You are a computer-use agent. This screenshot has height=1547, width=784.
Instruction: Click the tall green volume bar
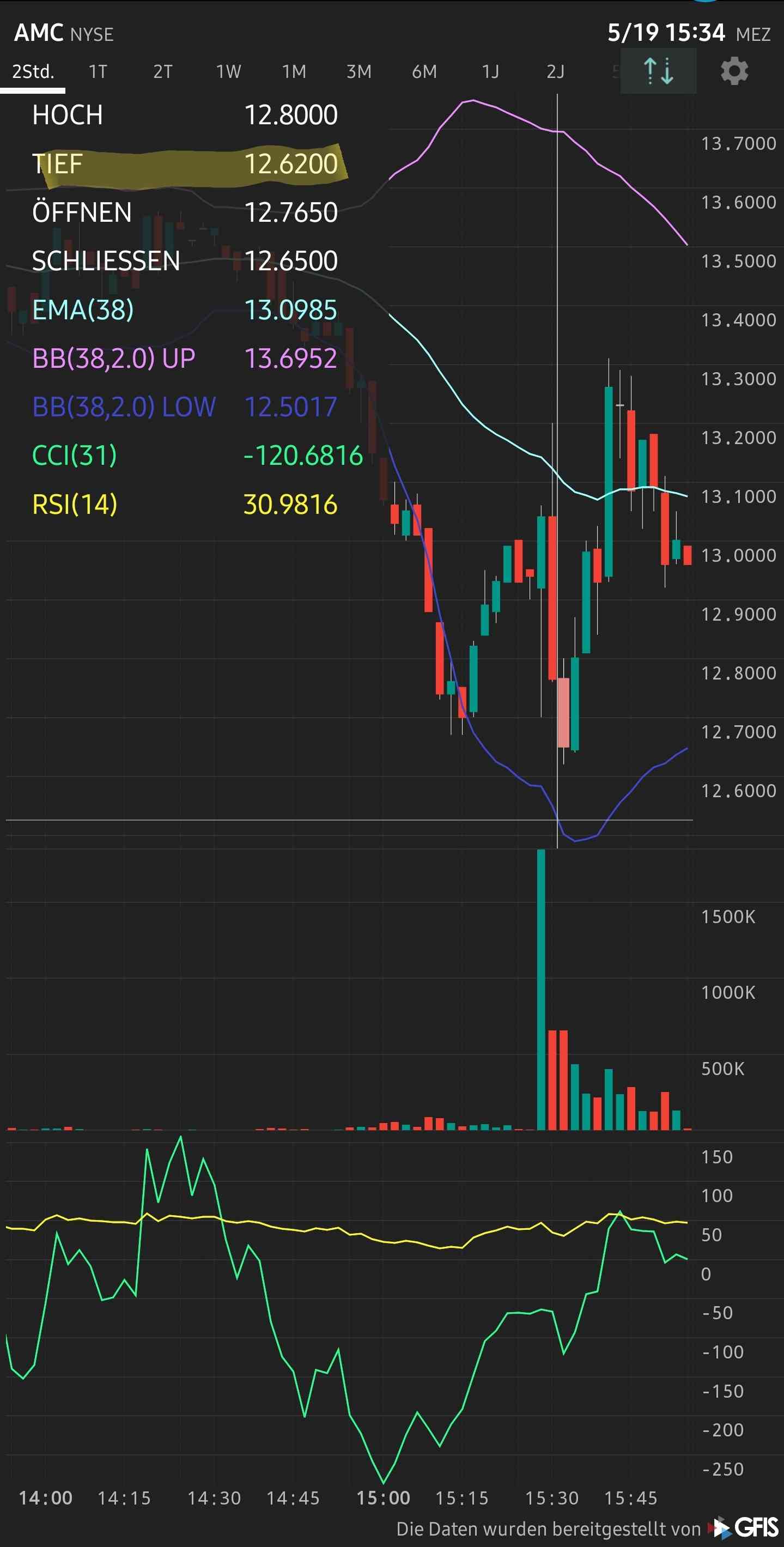(542, 991)
